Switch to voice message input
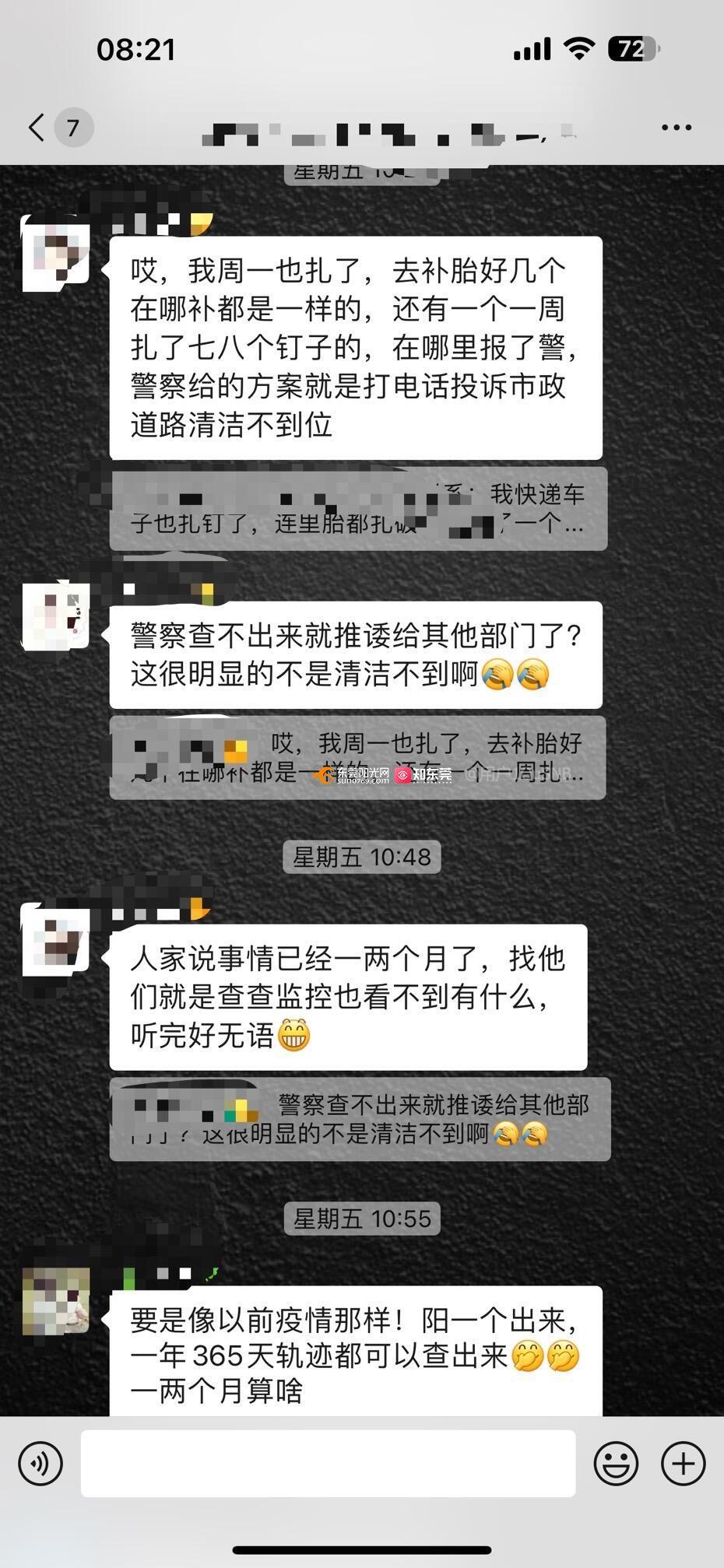Screen dimensions: 724x1568 40,1463
